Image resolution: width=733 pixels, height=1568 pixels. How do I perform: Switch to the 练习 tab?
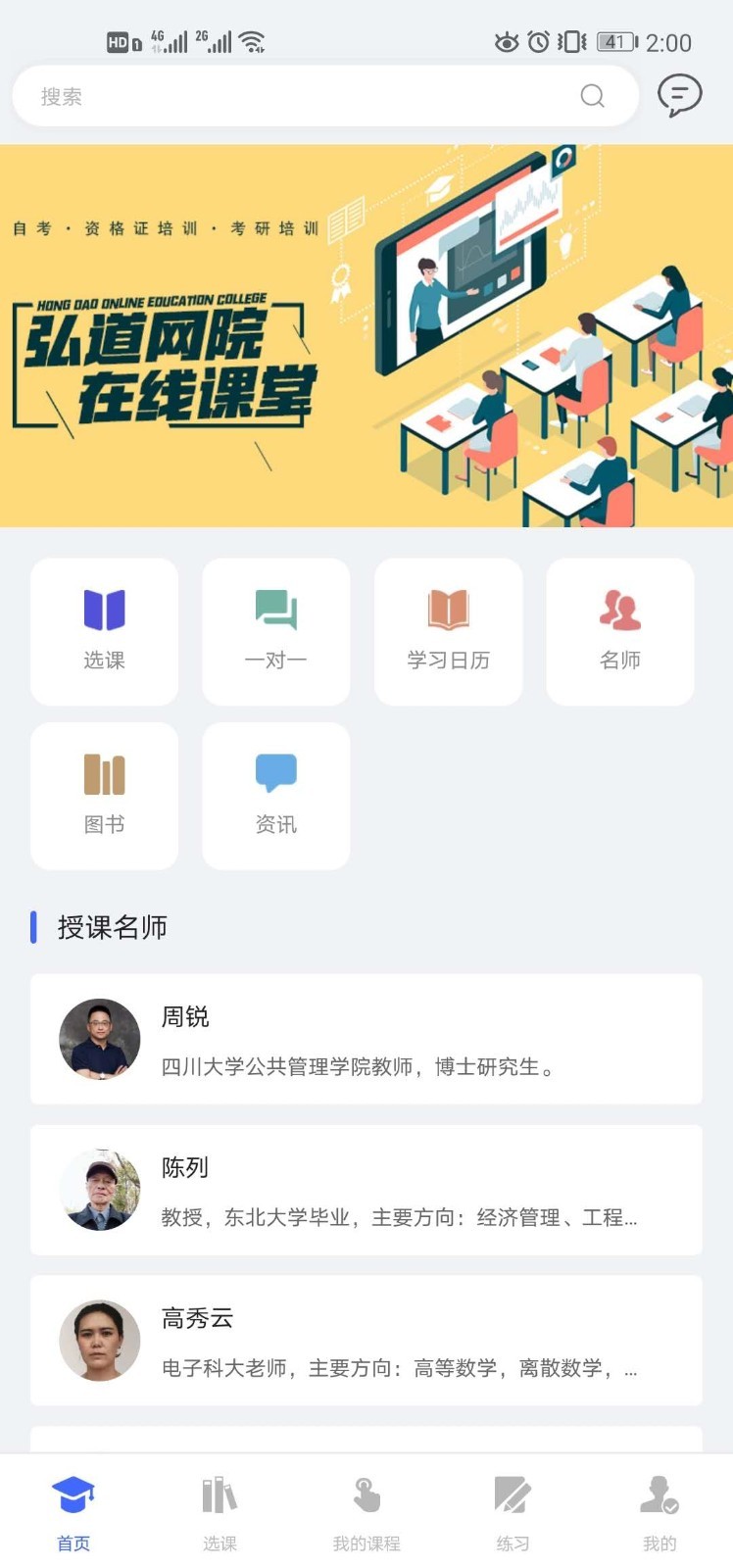[513, 1514]
